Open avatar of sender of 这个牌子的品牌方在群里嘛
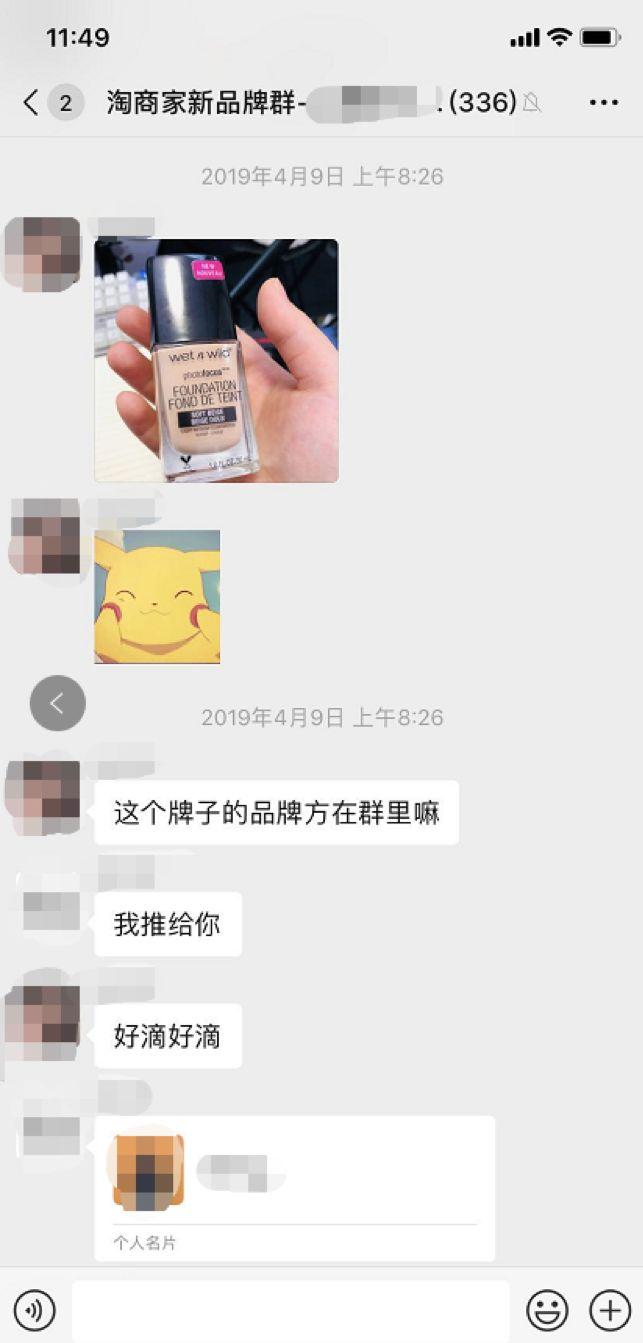 click(42, 796)
